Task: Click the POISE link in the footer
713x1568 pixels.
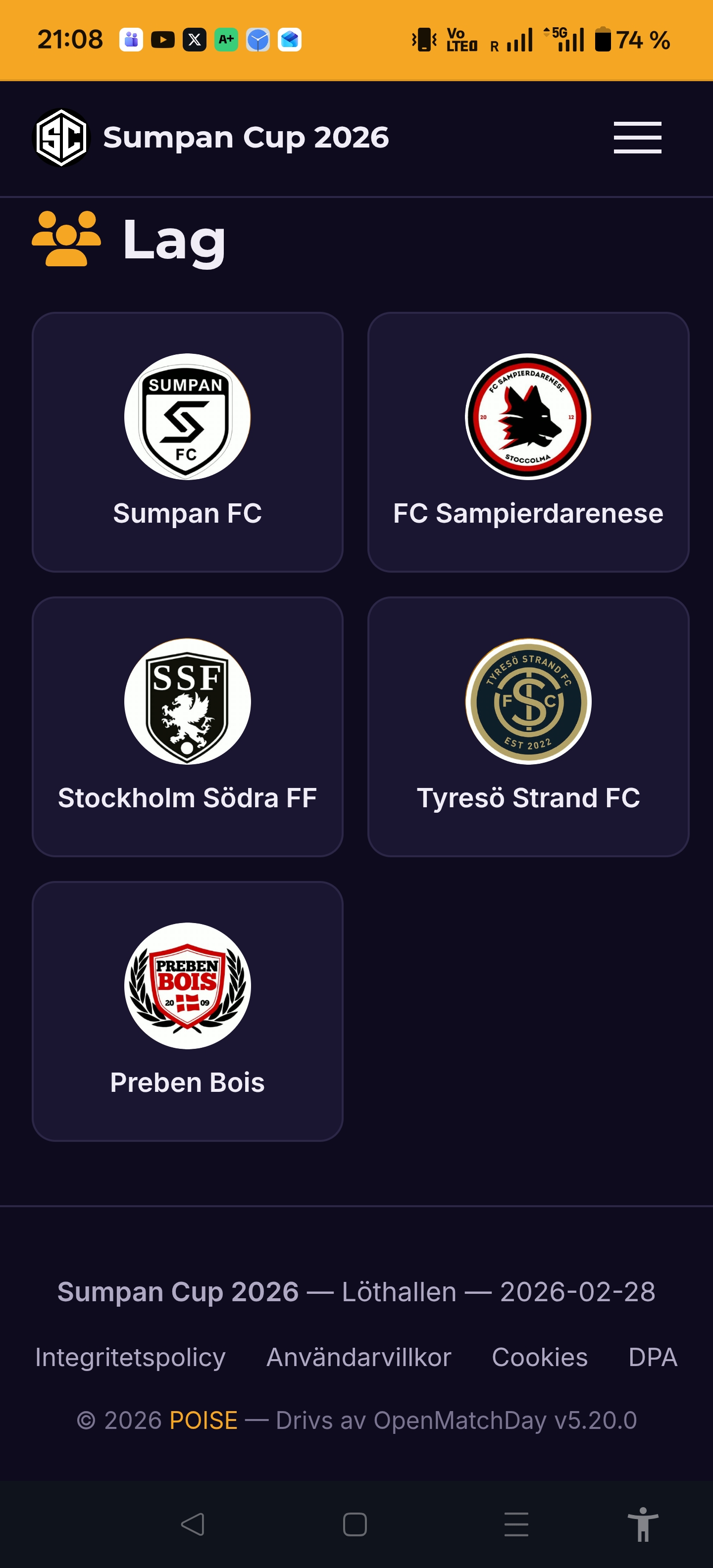Action: point(202,1421)
